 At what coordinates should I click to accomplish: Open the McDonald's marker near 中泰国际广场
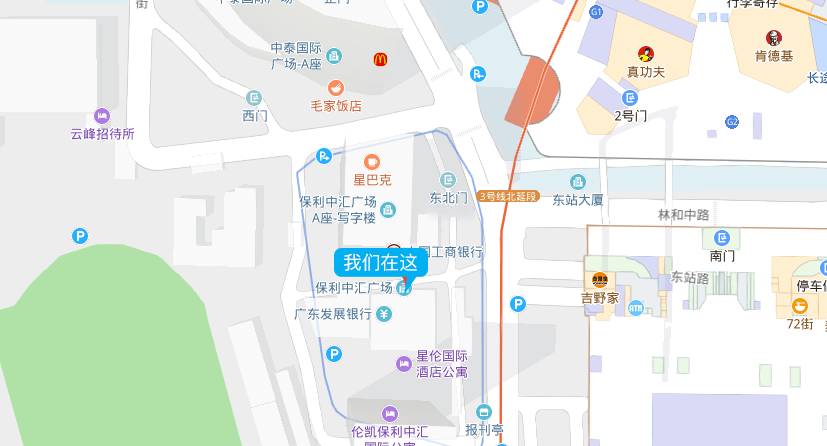[x=381, y=60]
